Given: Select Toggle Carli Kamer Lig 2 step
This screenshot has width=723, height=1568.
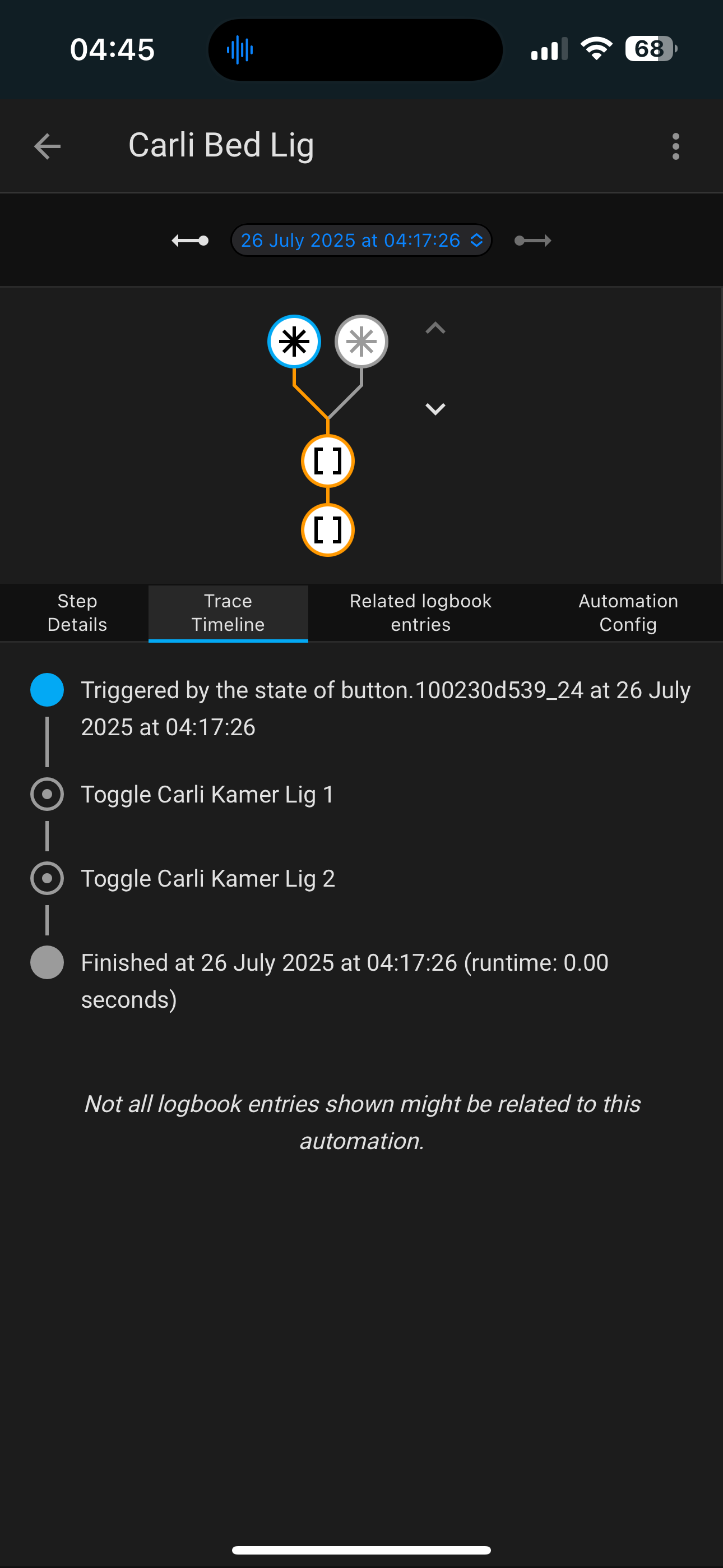Looking at the screenshot, I should click(207, 878).
